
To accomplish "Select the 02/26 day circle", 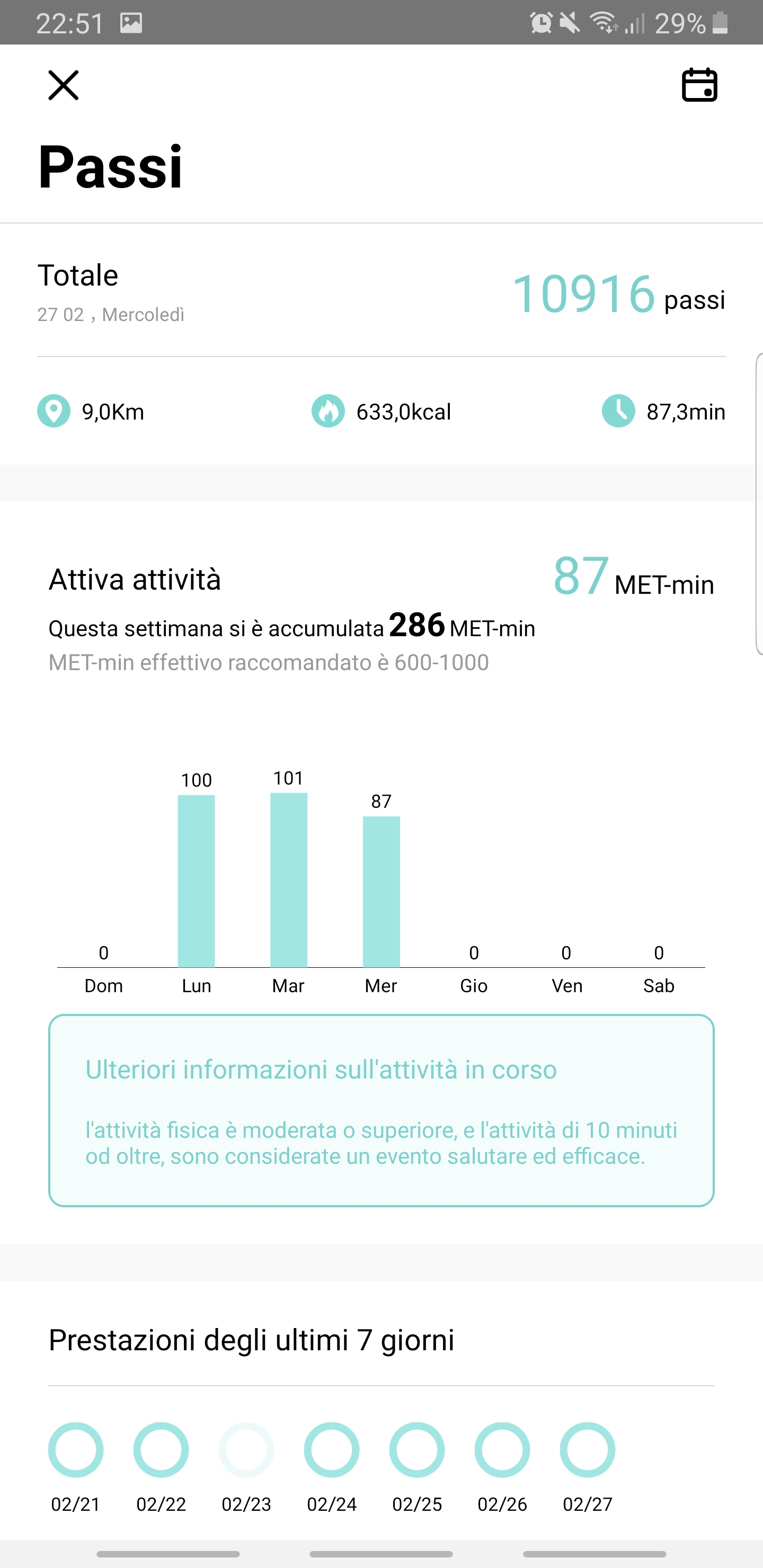I will 502,1449.
